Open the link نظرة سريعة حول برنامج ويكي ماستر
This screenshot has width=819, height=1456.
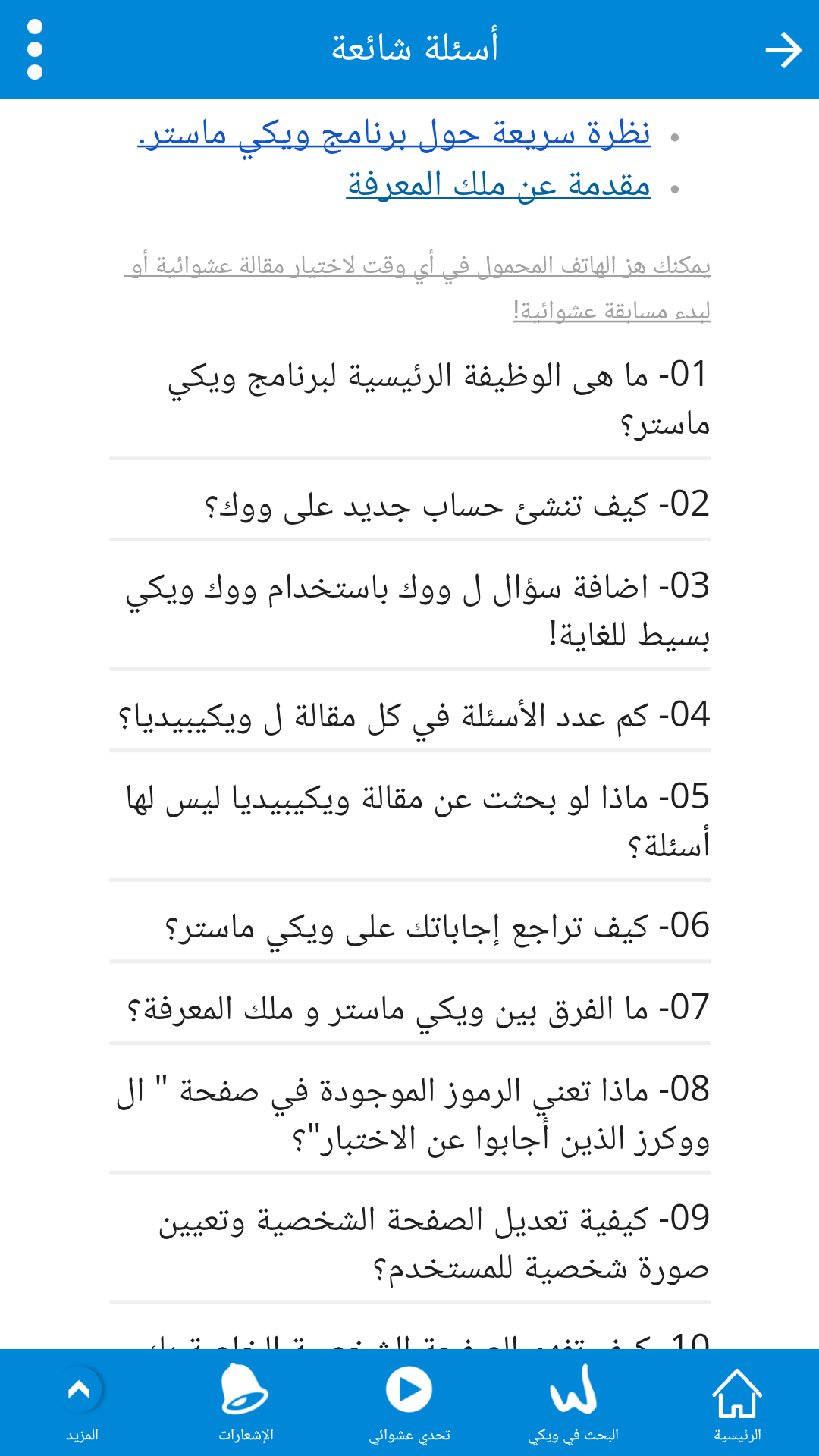(394, 133)
